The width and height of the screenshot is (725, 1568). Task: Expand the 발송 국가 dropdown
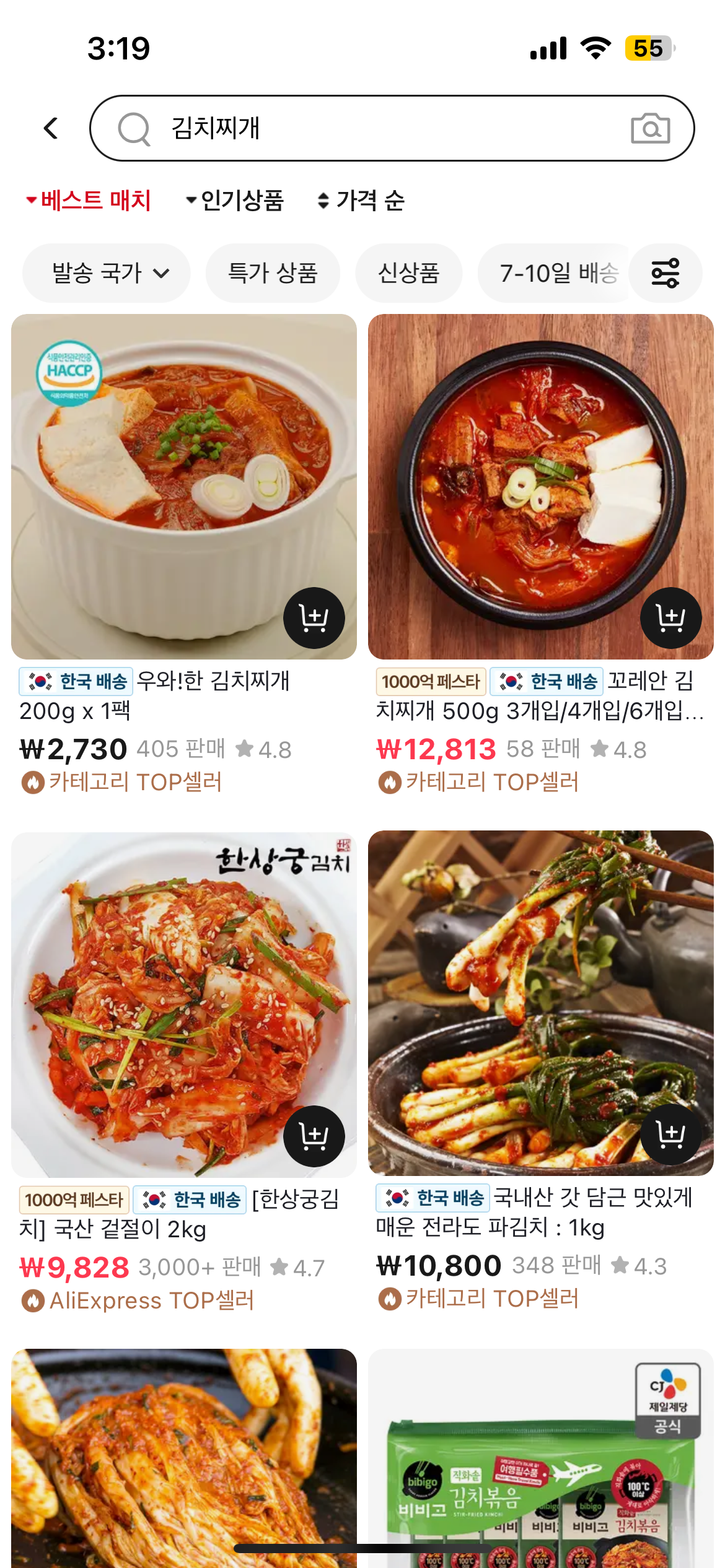tap(107, 273)
